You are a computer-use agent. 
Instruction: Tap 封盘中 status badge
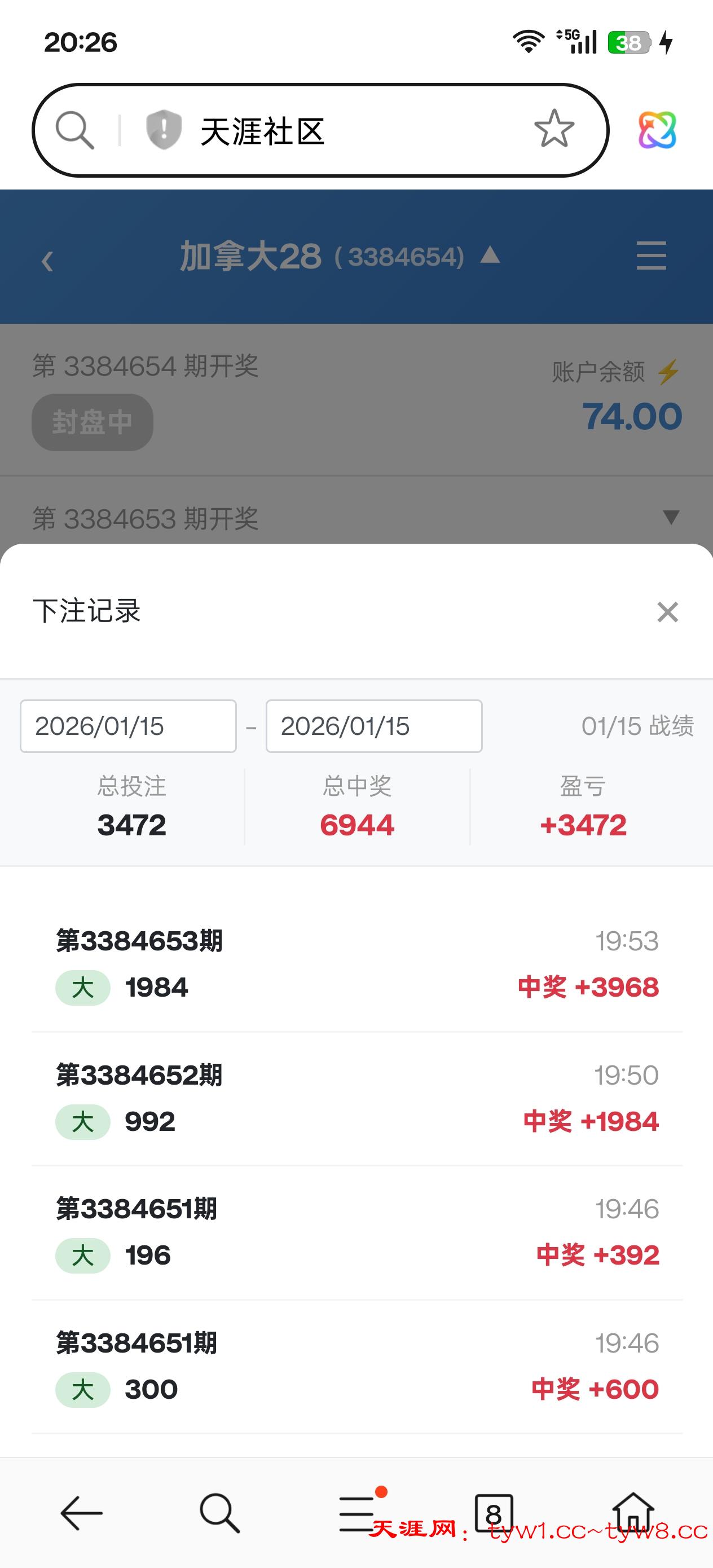coord(92,421)
